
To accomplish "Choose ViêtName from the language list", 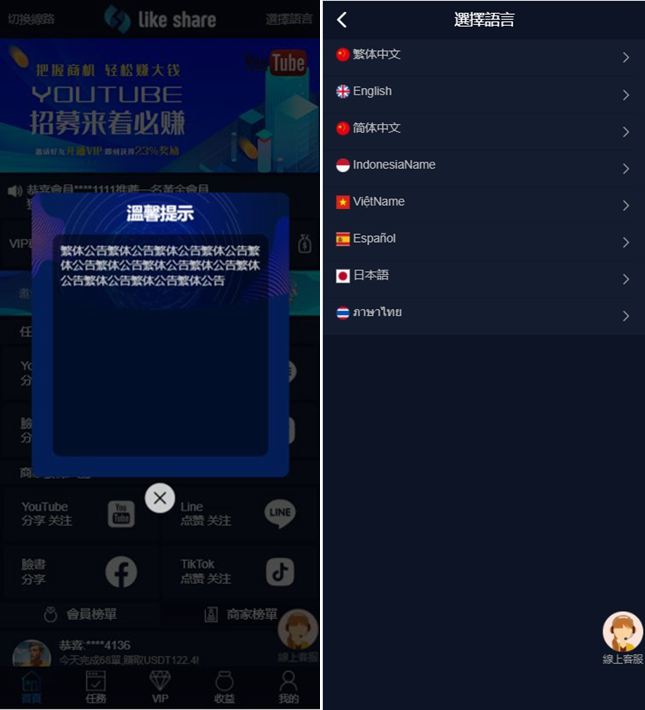I will (483, 203).
